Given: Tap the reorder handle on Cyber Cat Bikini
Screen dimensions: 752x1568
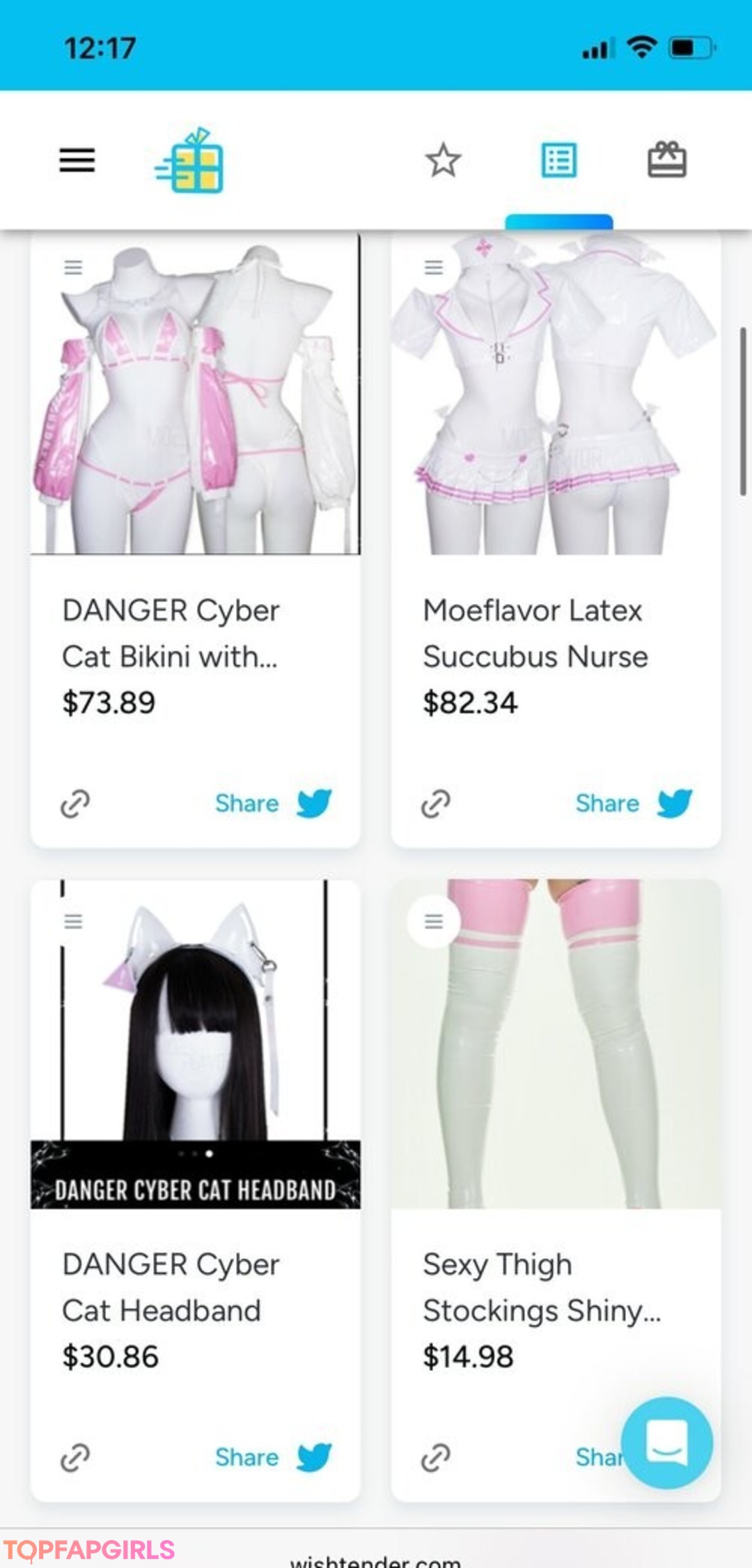Looking at the screenshot, I should pos(73,267).
